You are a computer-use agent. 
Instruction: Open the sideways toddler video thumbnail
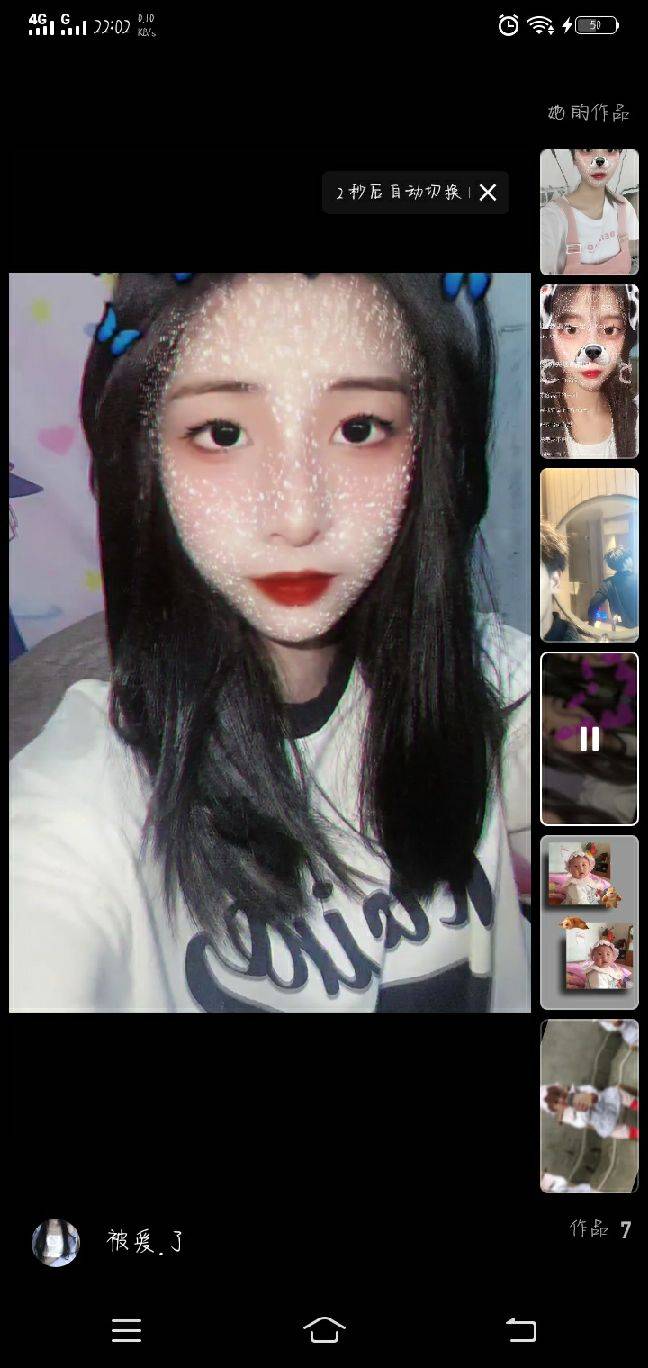[589, 1106]
